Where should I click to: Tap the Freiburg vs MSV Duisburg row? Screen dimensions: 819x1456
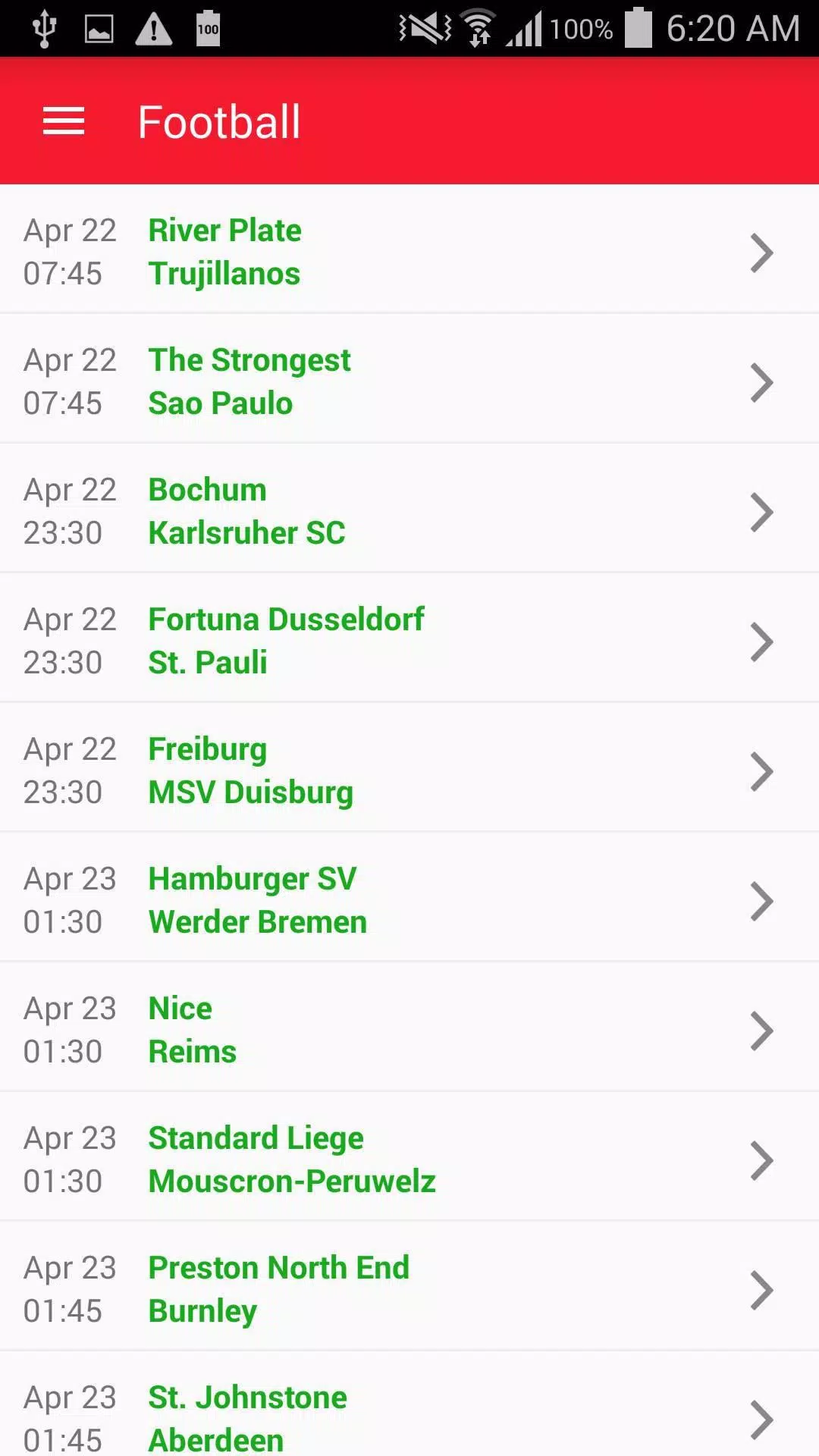click(409, 770)
